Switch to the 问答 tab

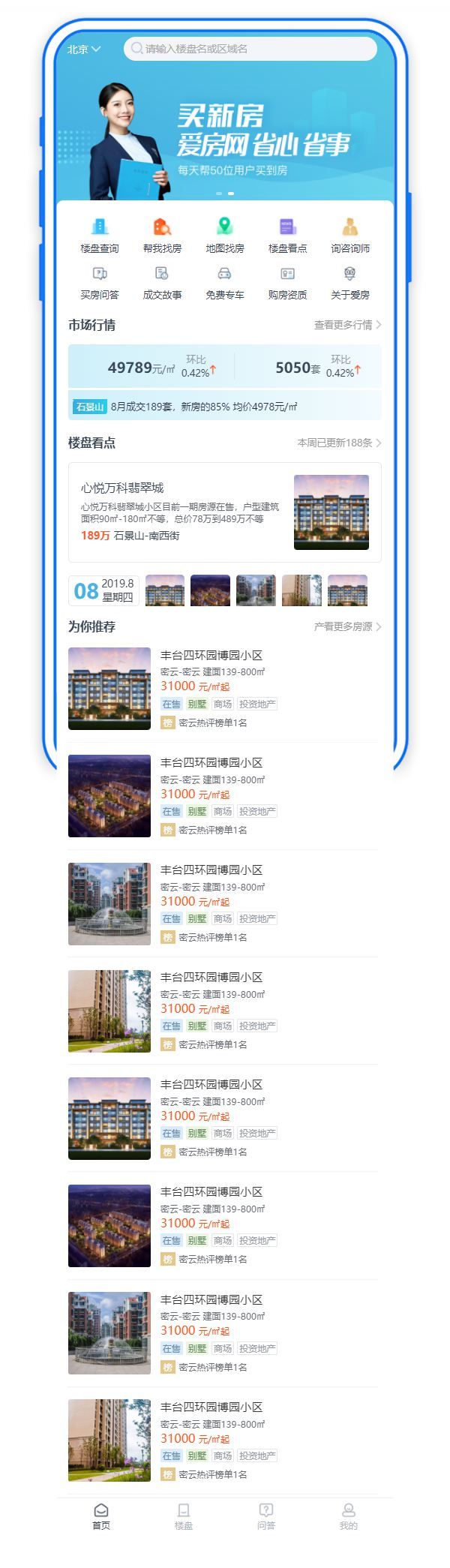pyautogui.click(x=266, y=1515)
